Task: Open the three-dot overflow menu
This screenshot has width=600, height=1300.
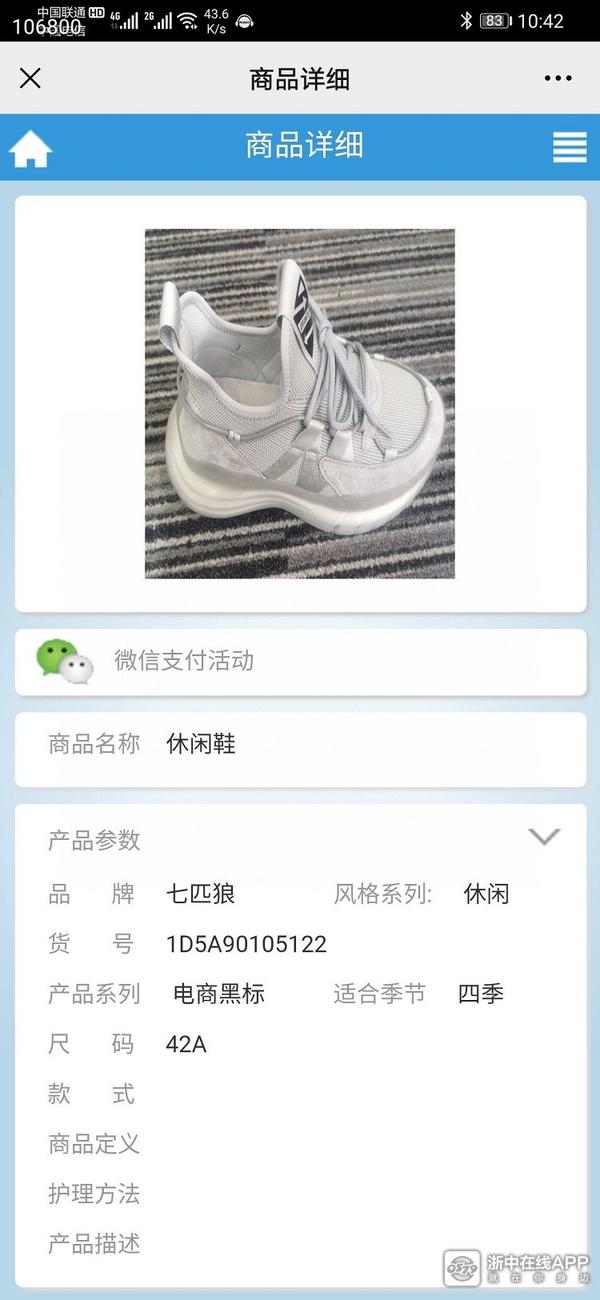Action: pos(558,78)
